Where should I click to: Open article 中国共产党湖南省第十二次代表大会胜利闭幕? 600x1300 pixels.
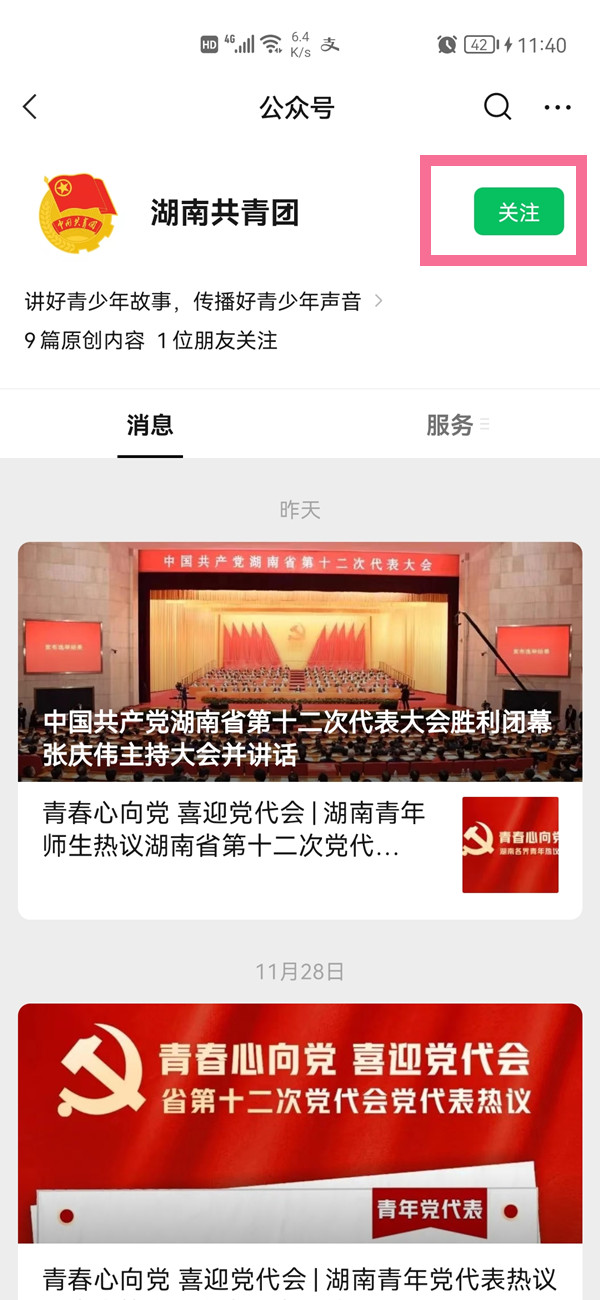coord(300,661)
